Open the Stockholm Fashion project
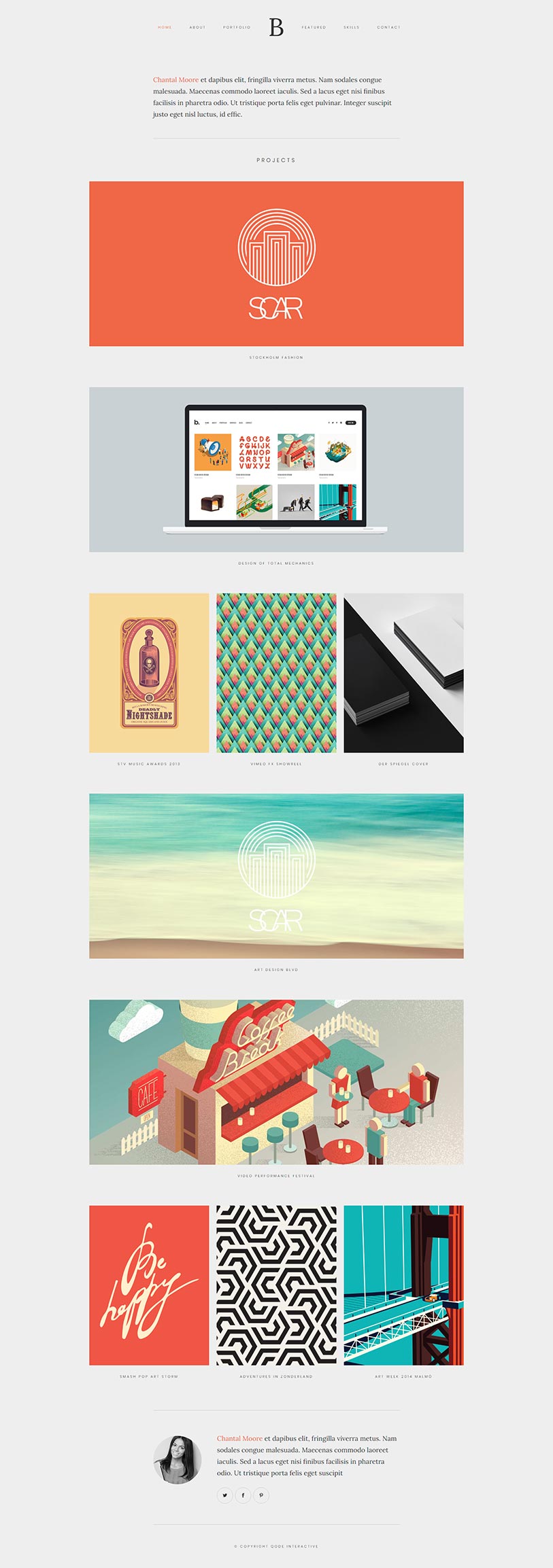This screenshot has width=553, height=1568. tap(276, 264)
